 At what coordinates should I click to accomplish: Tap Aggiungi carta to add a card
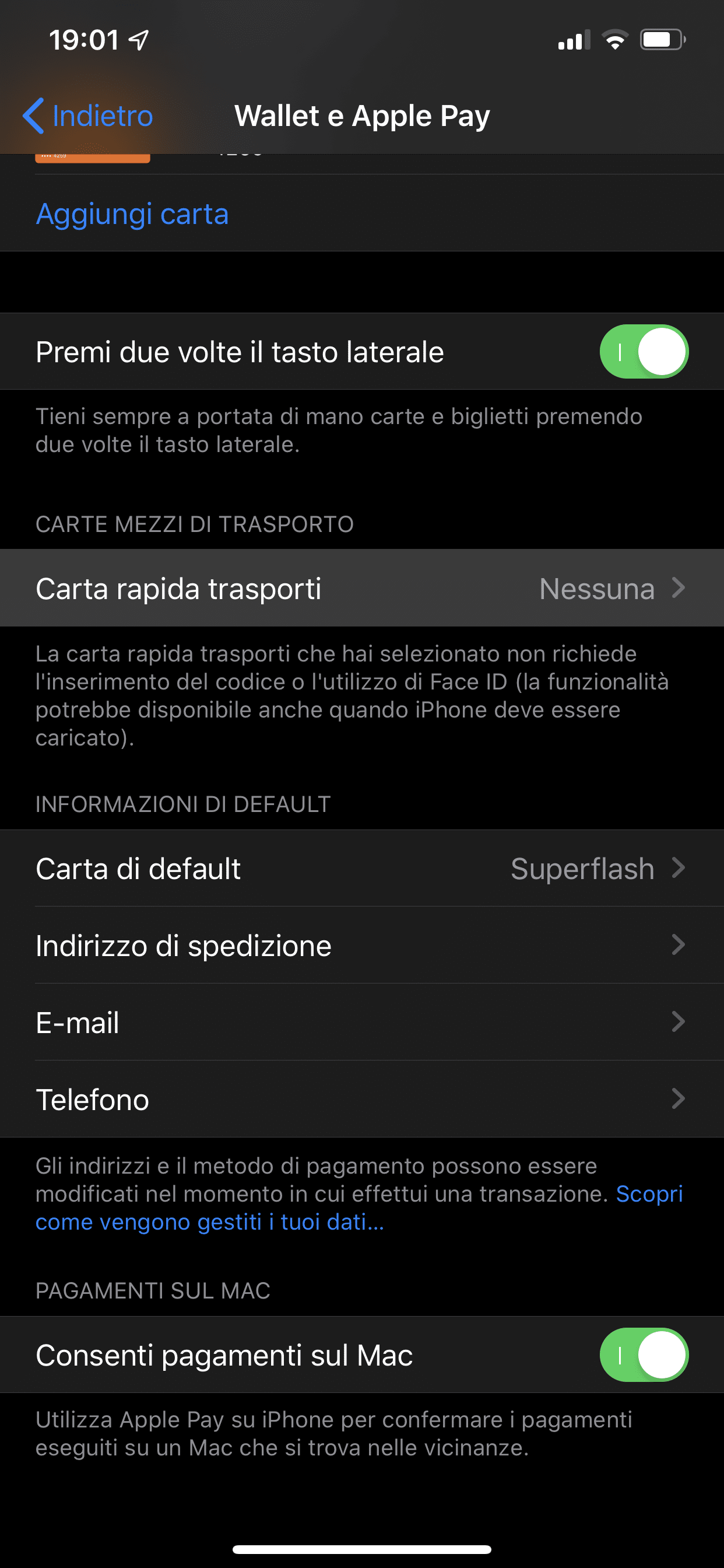[x=132, y=213]
